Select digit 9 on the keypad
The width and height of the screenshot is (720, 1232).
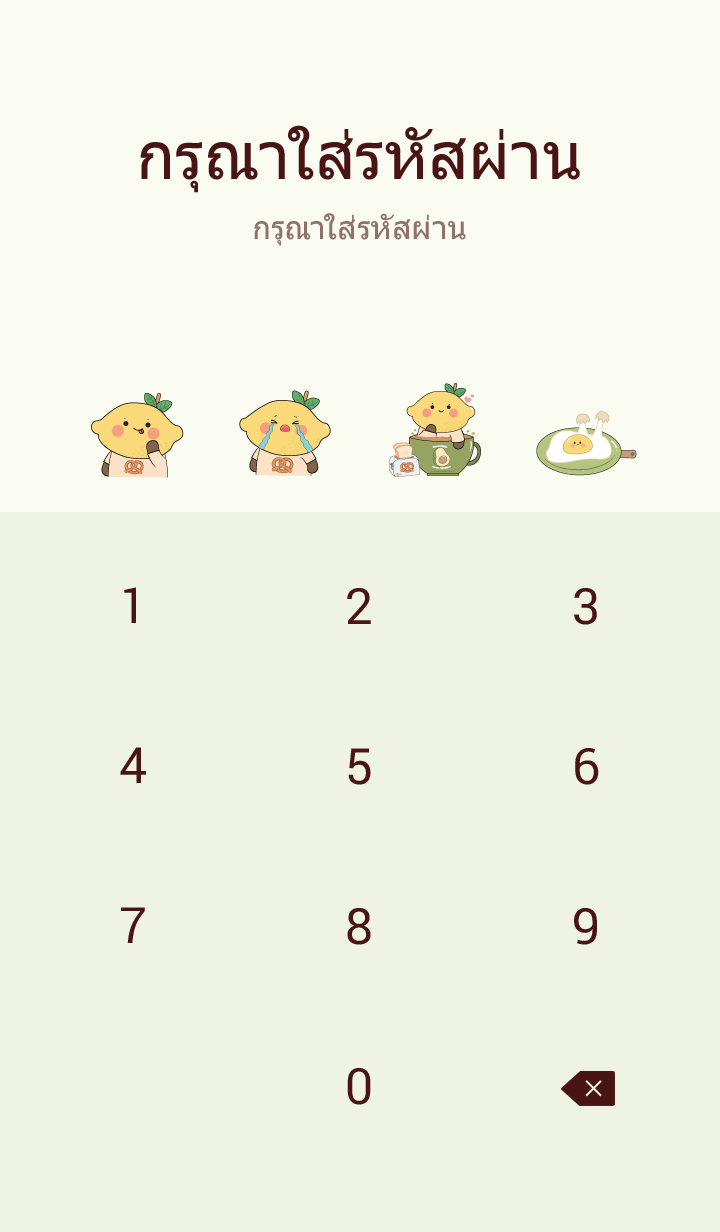click(586, 927)
